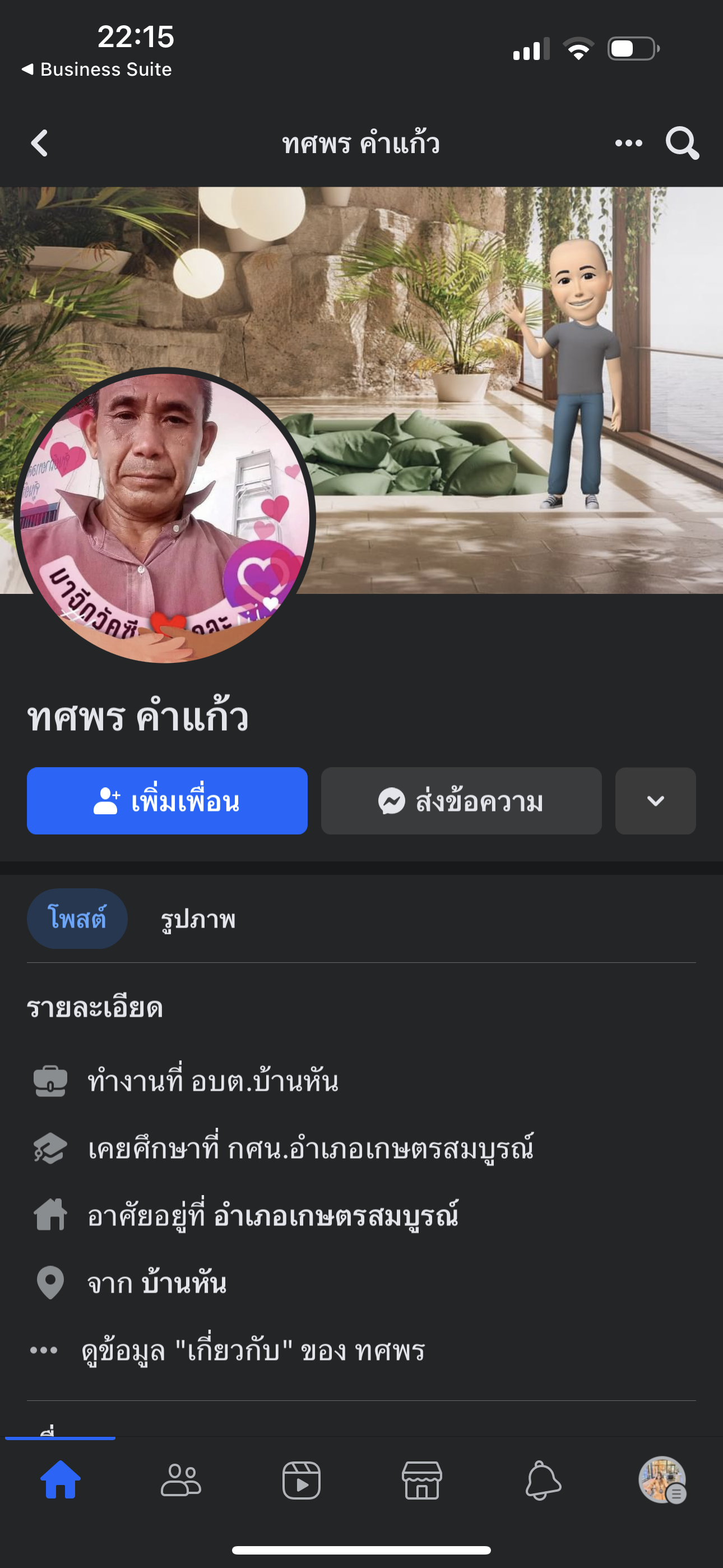Open the Friends tab
Screen dimensions: 723x1568
[180, 1480]
